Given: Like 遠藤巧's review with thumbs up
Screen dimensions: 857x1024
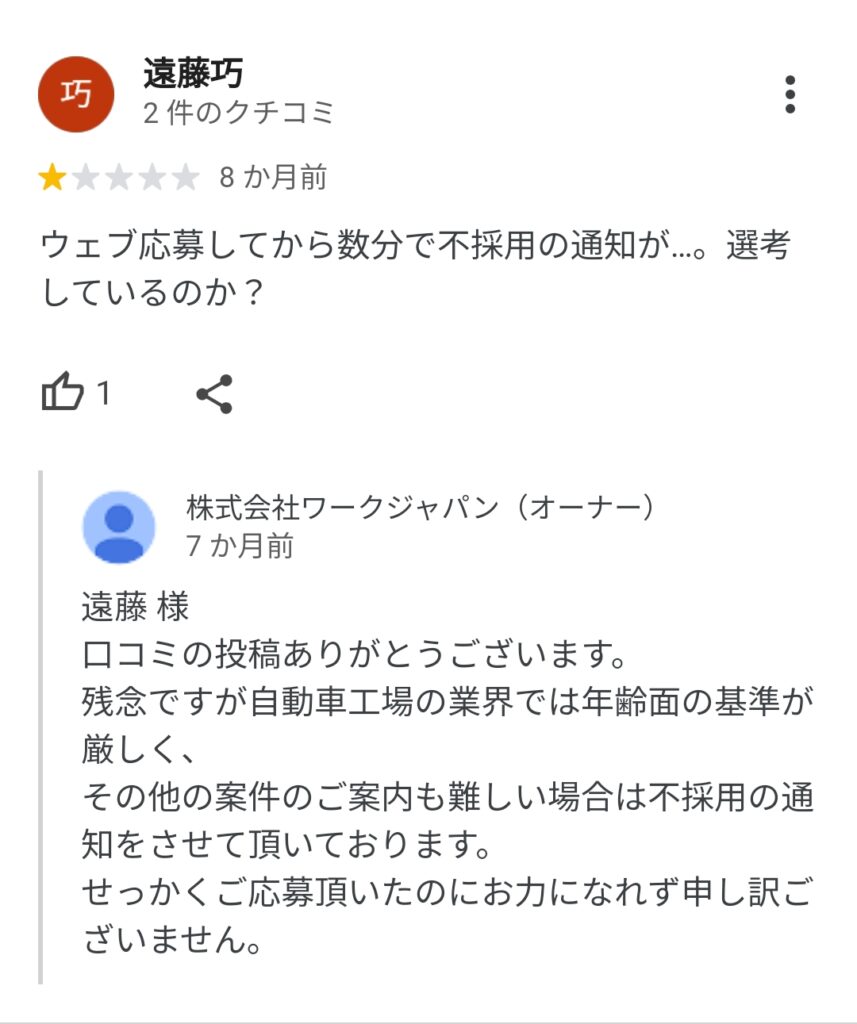Looking at the screenshot, I should click(62, 394).
